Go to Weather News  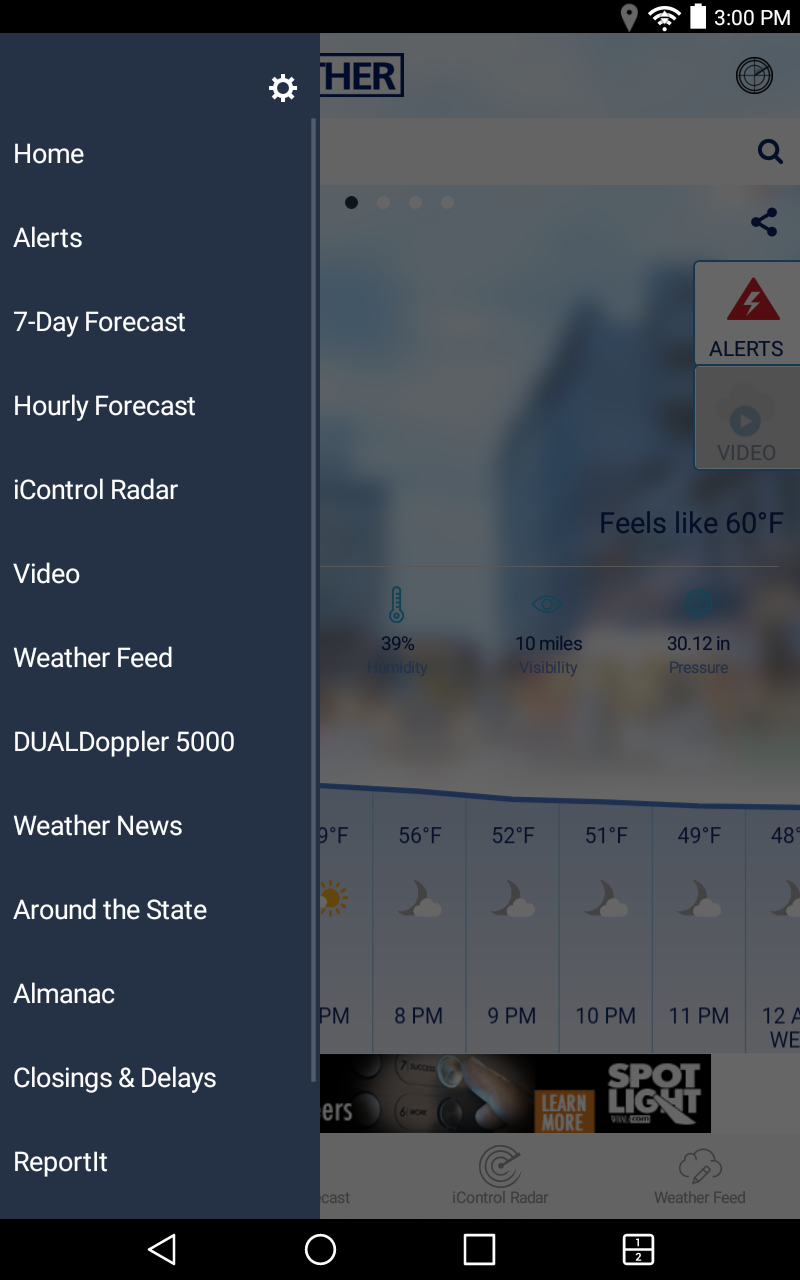[x=98, y=826]
